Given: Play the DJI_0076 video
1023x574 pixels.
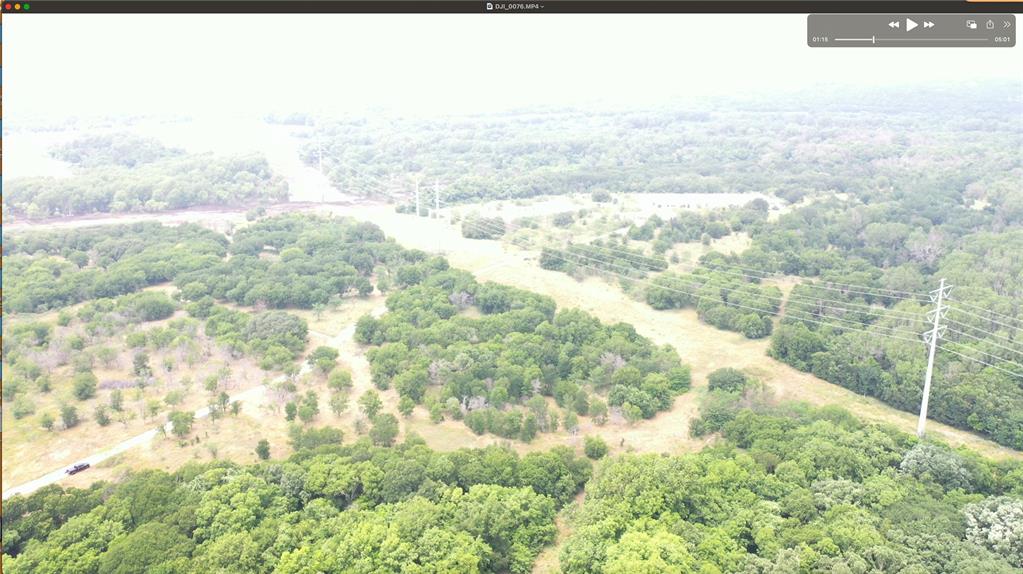Looking at the screenshot, I should (x=911, y=25).
